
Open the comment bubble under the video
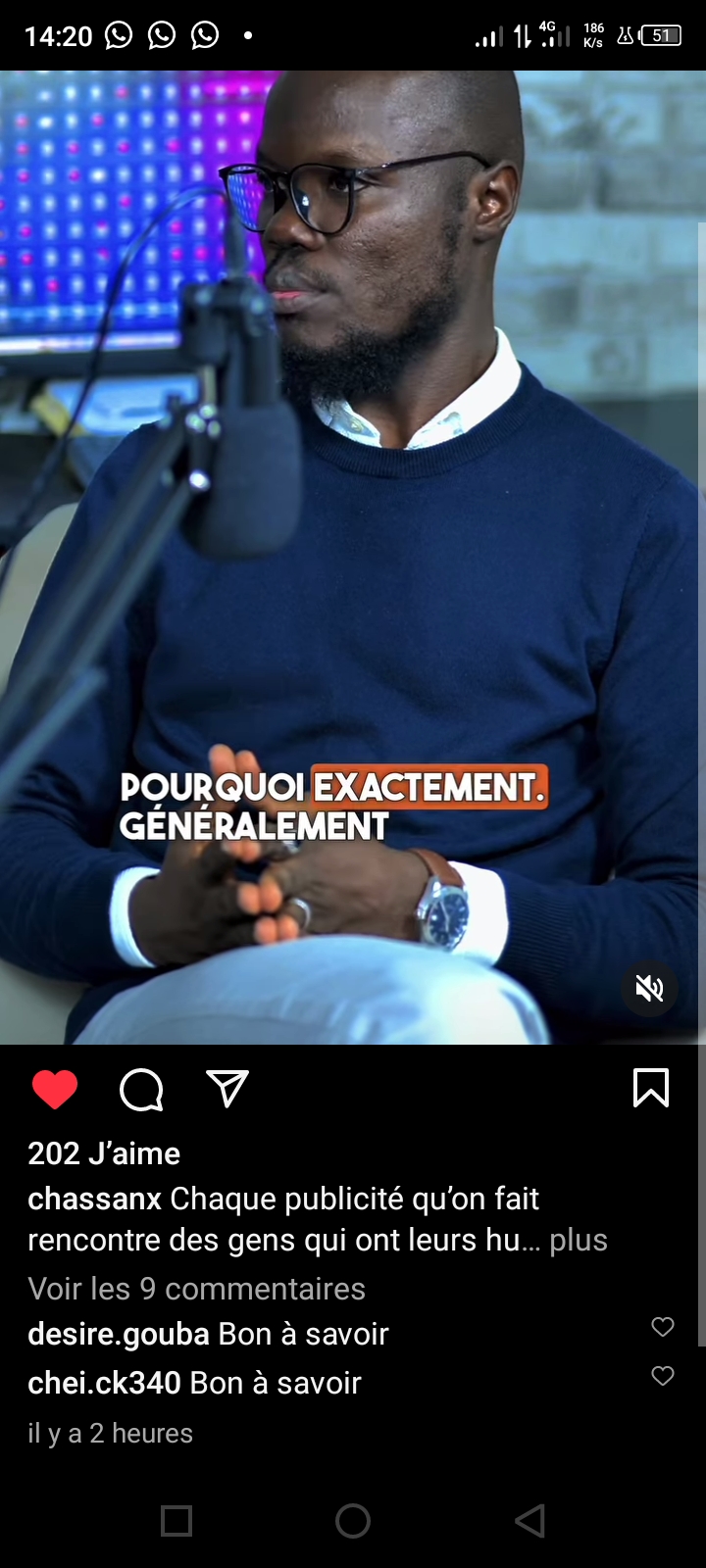click(x=141, y=1090)
